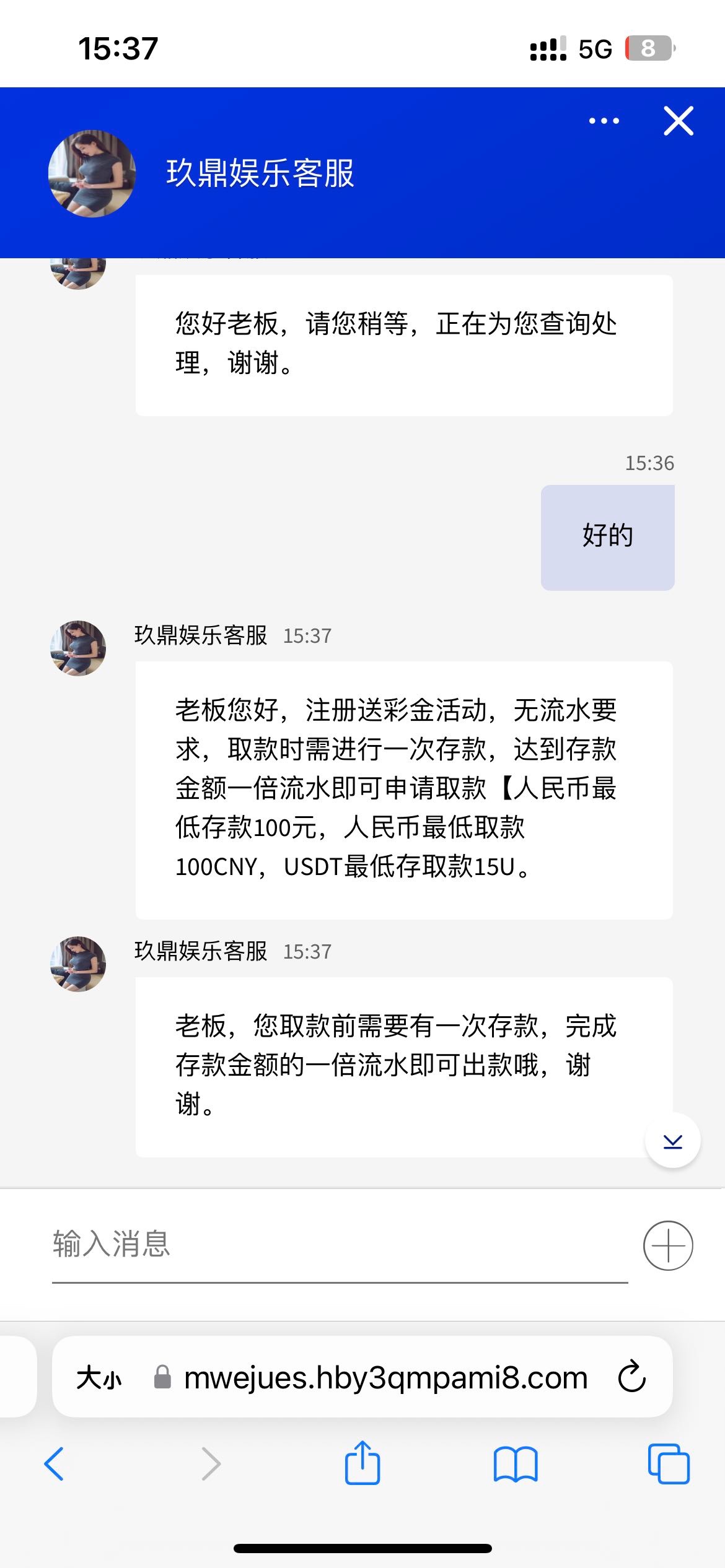Open the 大小 page settings in Safari
Viewport: 725px width, 1568px height.
[x=99, y=1378]
